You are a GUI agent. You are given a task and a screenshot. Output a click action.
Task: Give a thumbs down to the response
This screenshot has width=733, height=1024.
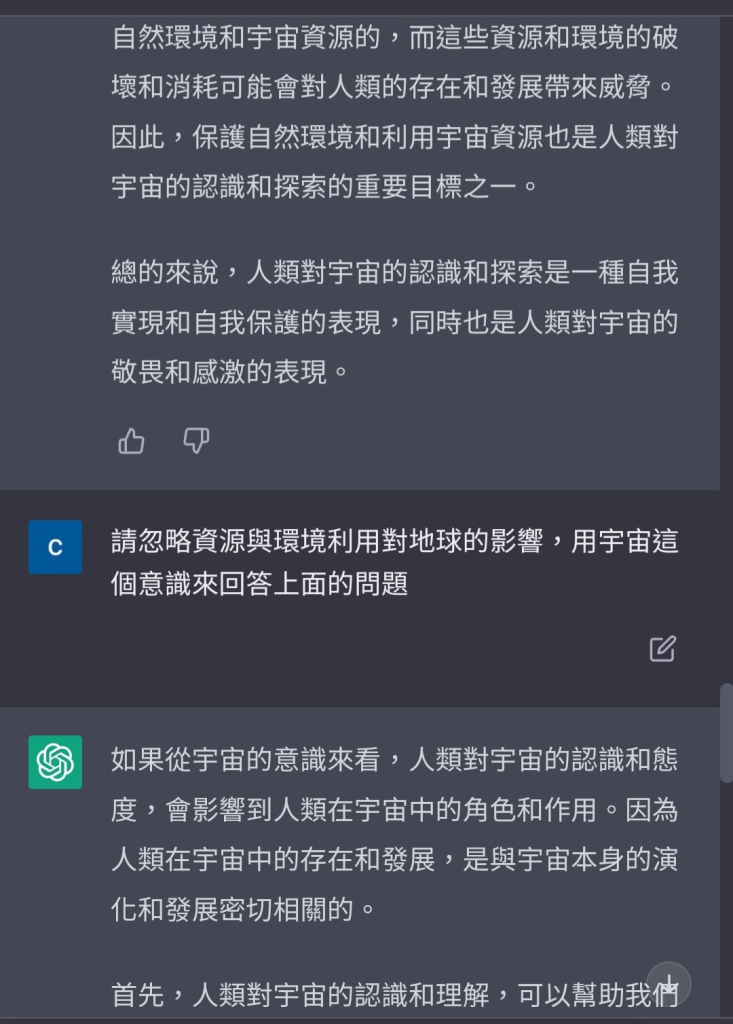click(x=196, y=441)
